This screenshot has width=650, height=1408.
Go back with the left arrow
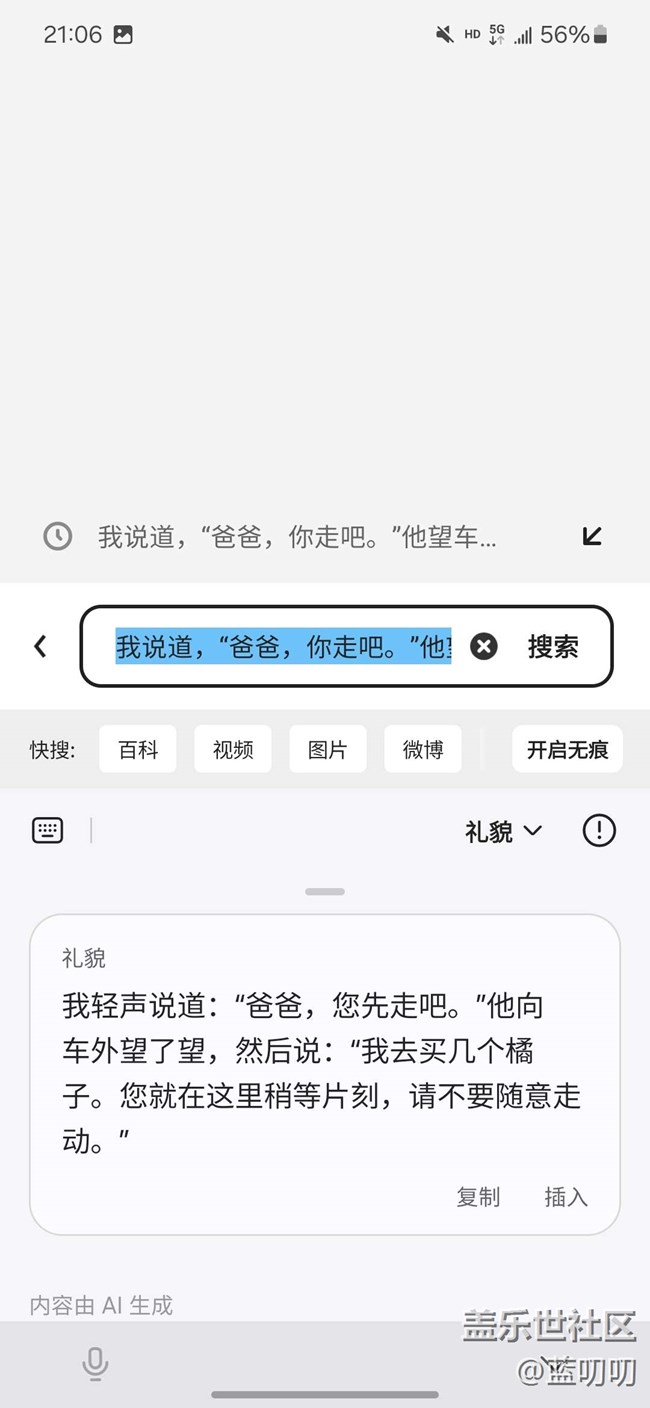[40, 647]
